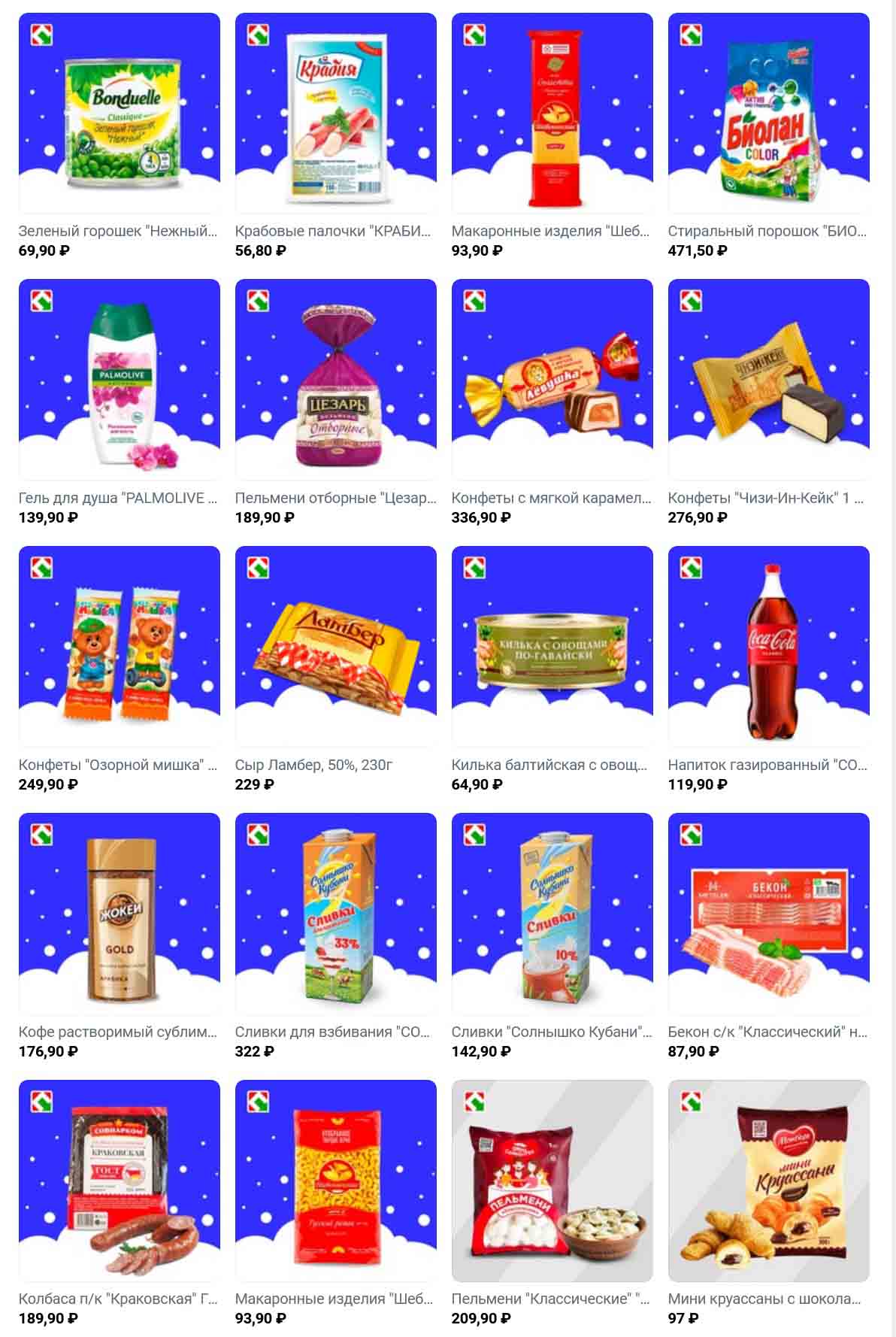
Task: Select the whipping cream 33% product tile
Action: coord(336,914)
